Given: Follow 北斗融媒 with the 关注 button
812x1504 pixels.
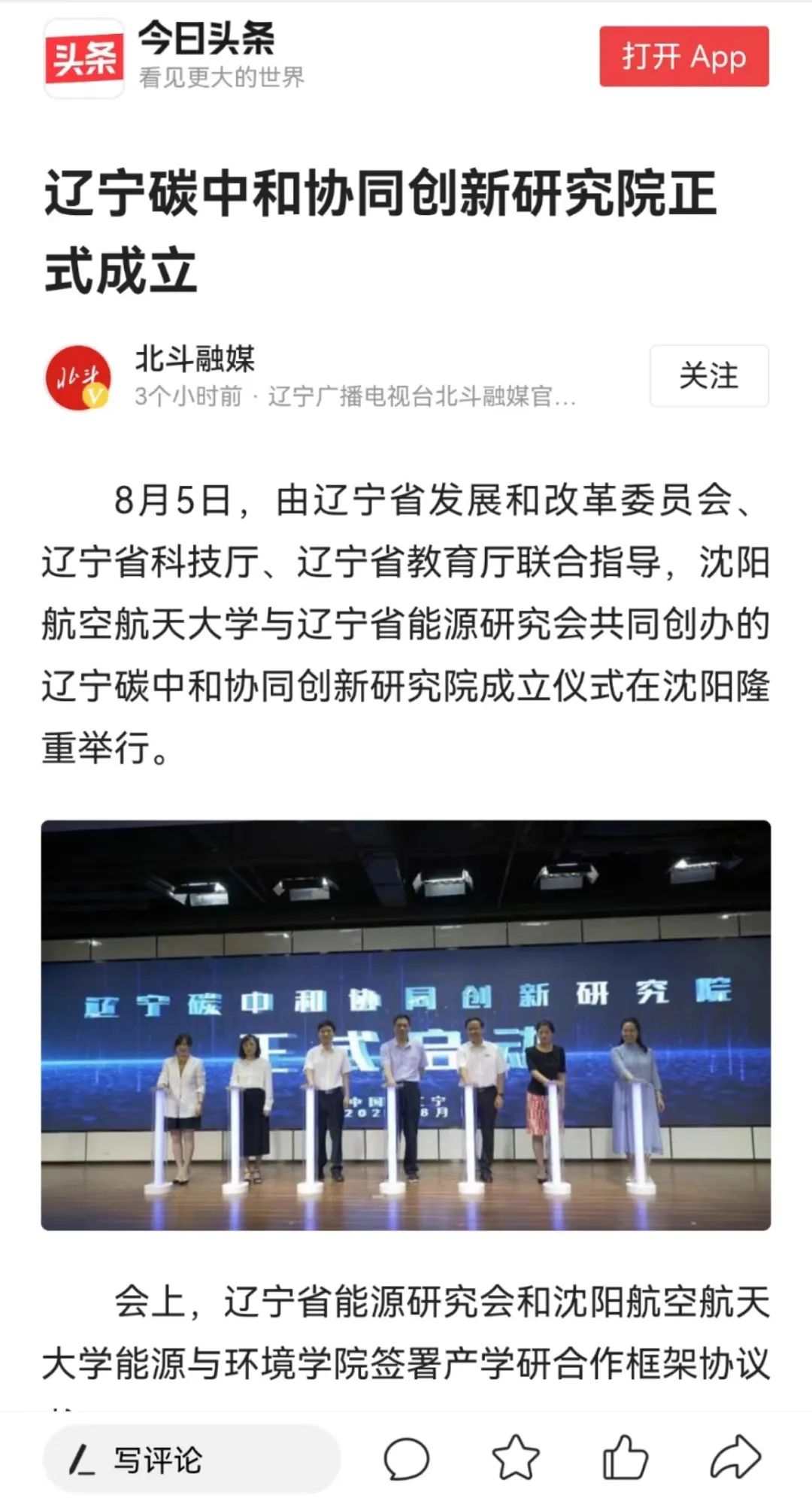Looking at the screenshot, I should click(708, 376).
